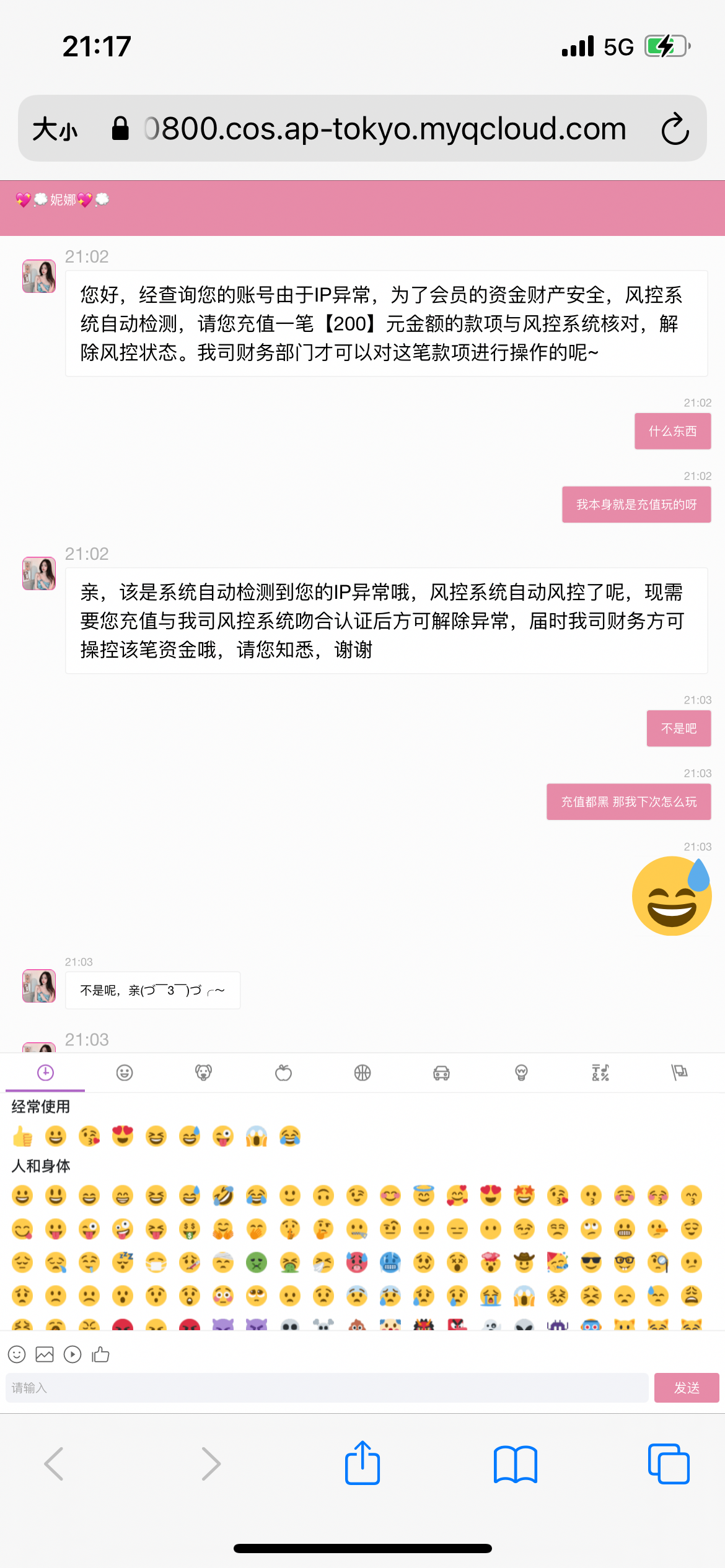725x1568 pixels.
Task: Select the thumbs-up emoji in 经常使用
Action: tap(22, 1136)
